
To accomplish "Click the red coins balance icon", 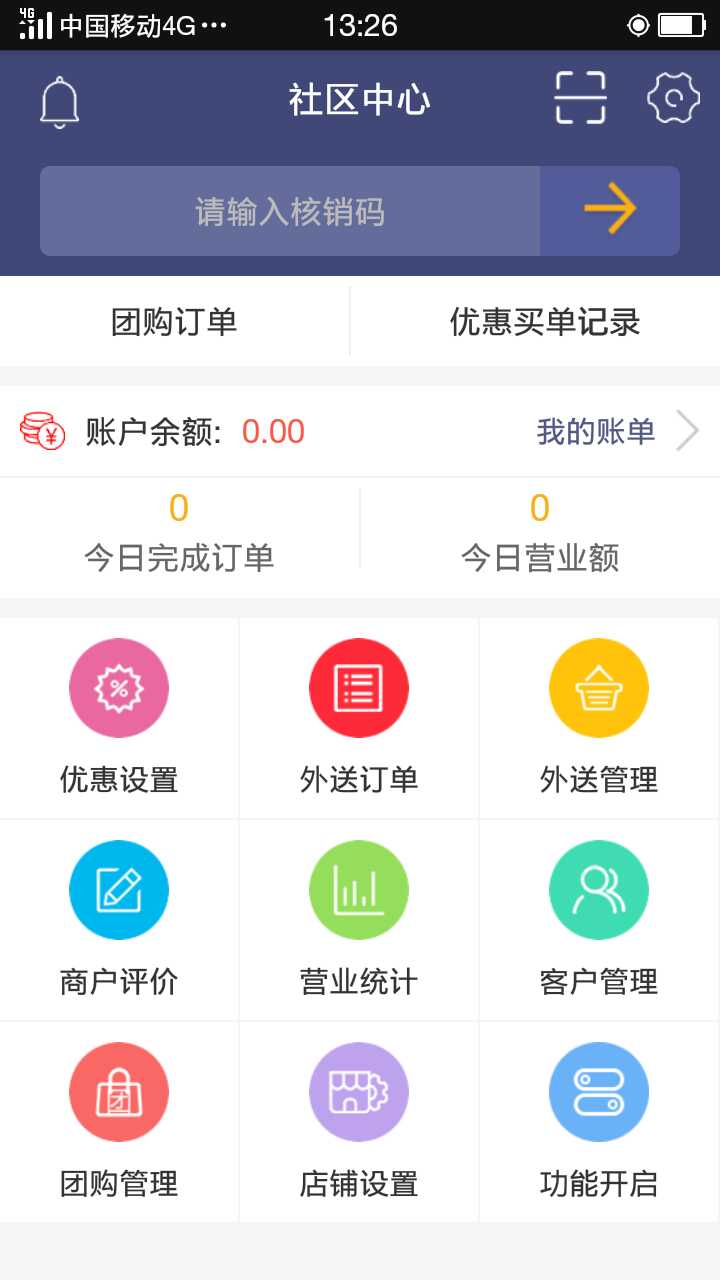I will point(42,430).
